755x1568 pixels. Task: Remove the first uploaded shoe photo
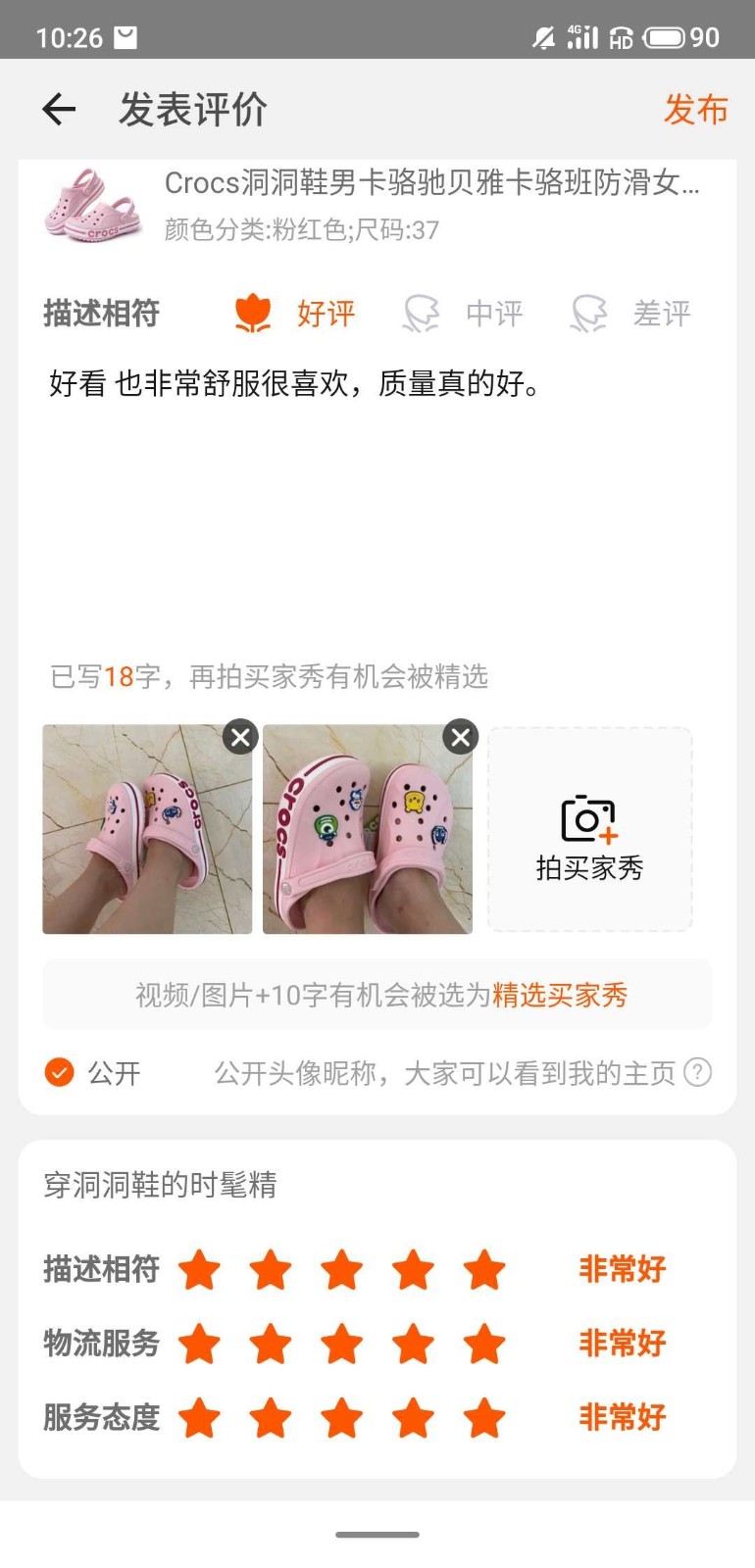click(x=240, y=736)
